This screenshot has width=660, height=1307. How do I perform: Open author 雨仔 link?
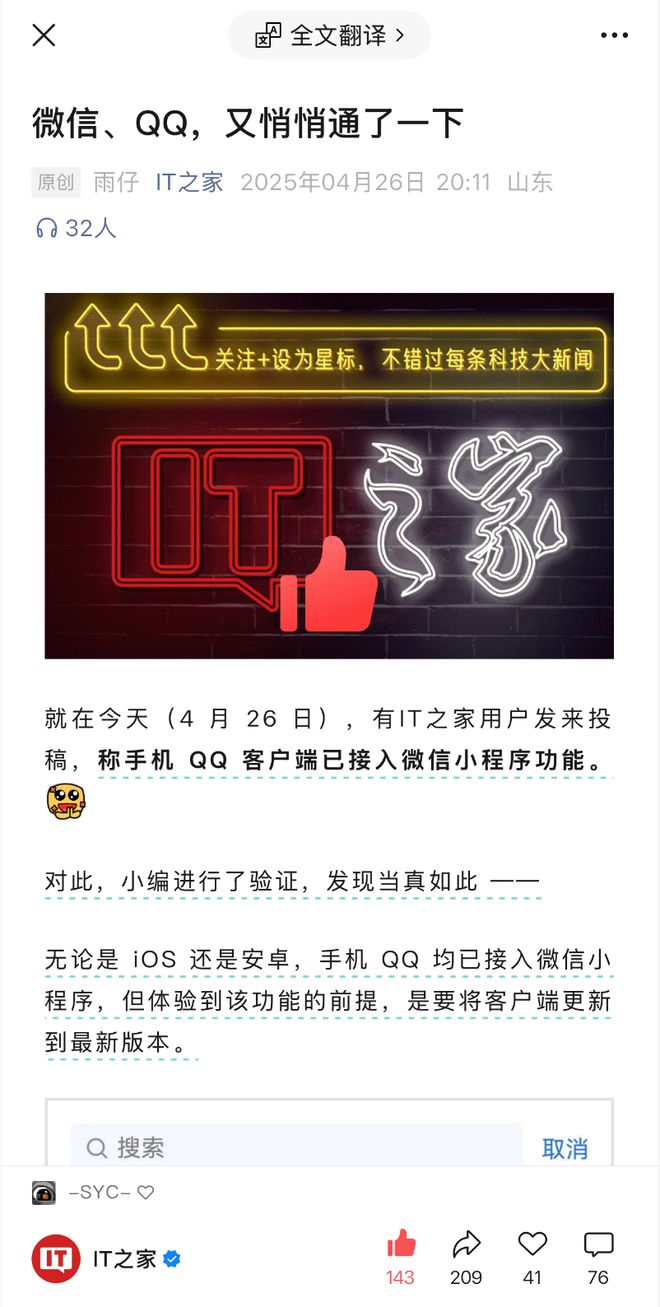coord(116,183)
